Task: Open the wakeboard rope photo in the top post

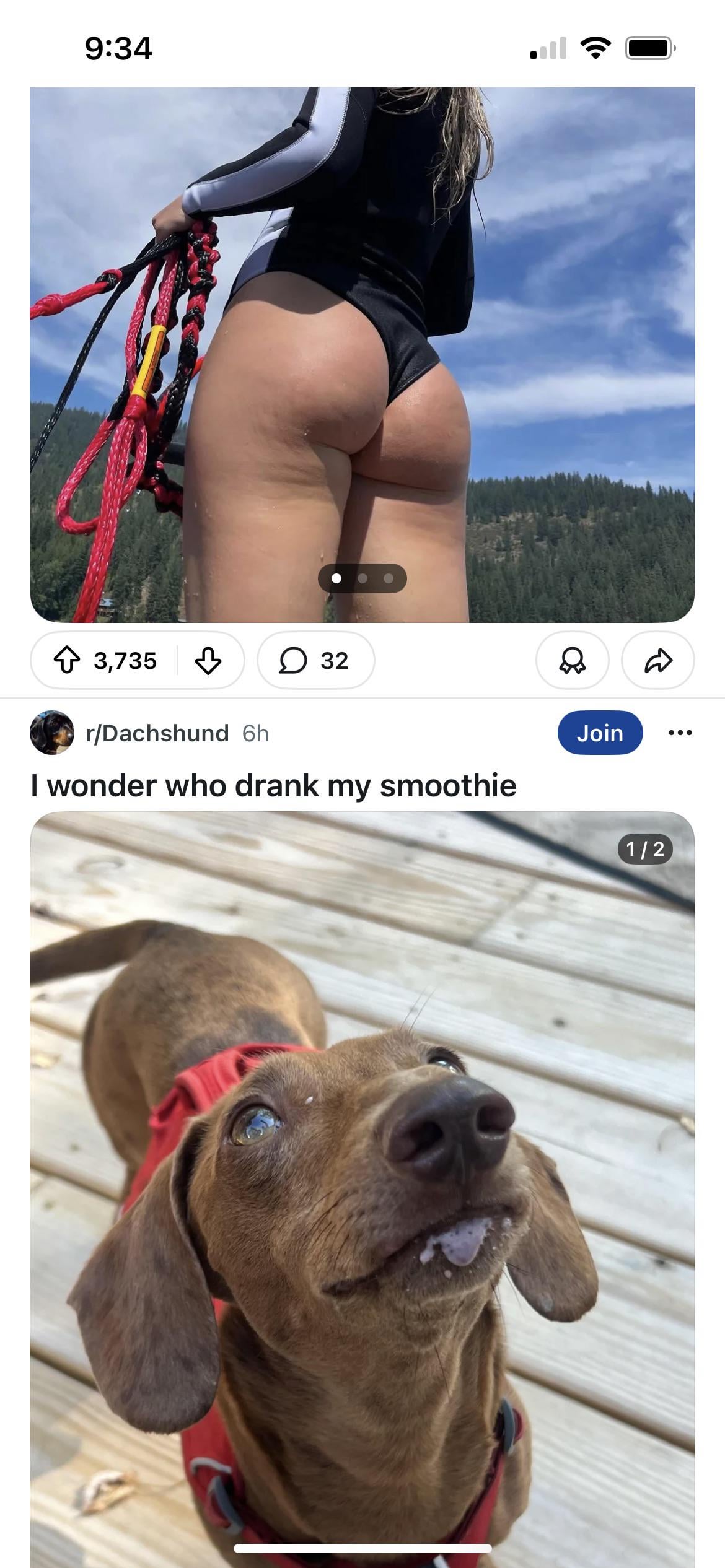Action: 362,354
